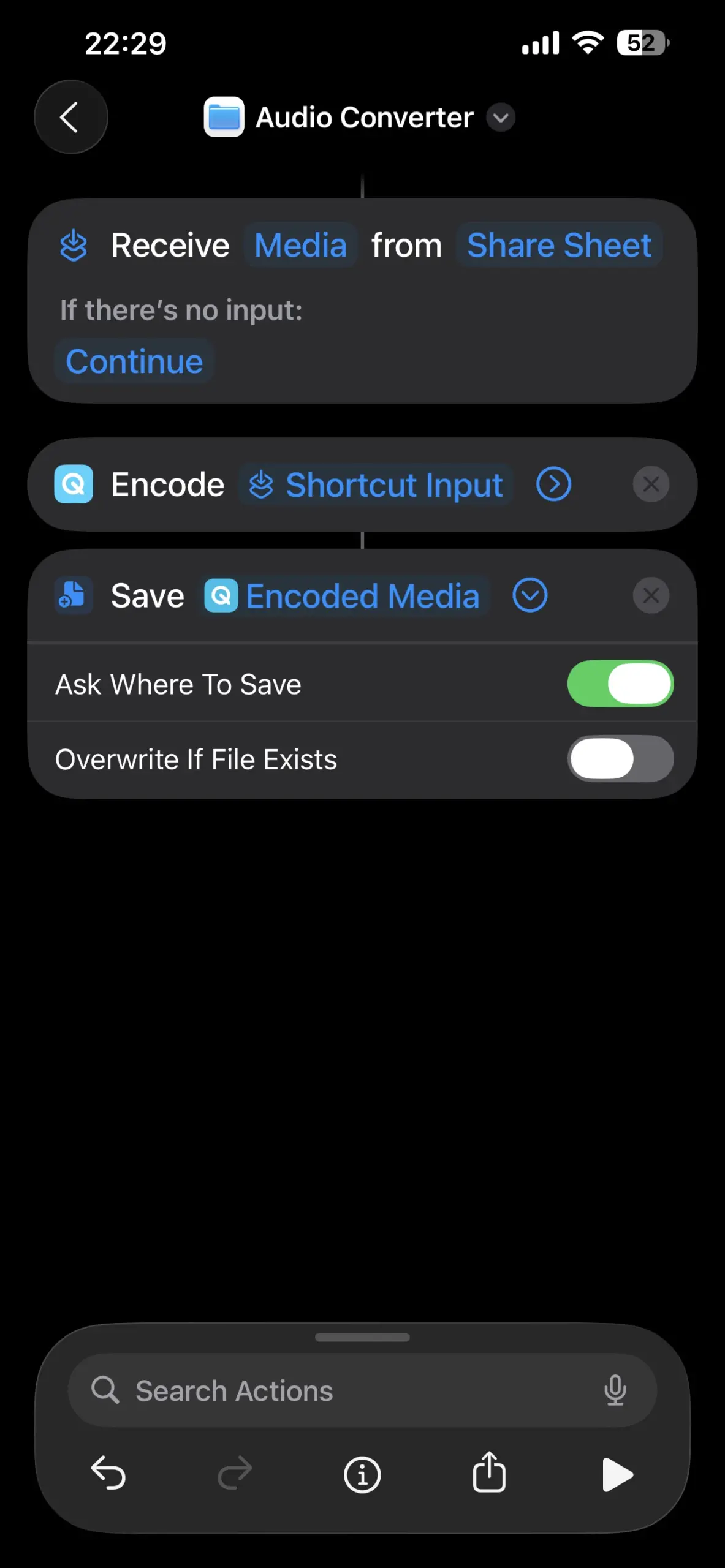725x1568 pixels.
Task: Open the Search Actions field
Action: pos(343,1390)
